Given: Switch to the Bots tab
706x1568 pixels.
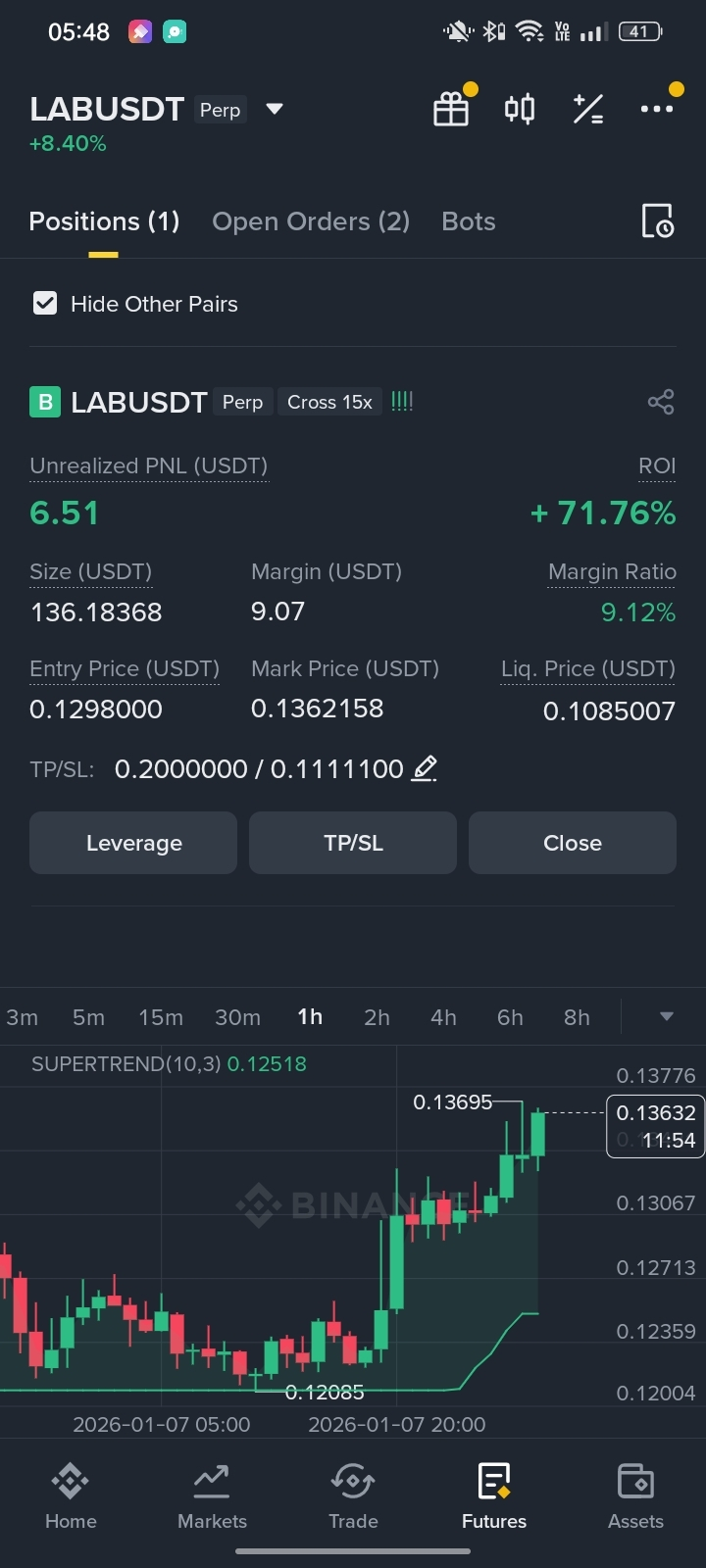Looking at the screenshot, I should click(x=468, y=221).
